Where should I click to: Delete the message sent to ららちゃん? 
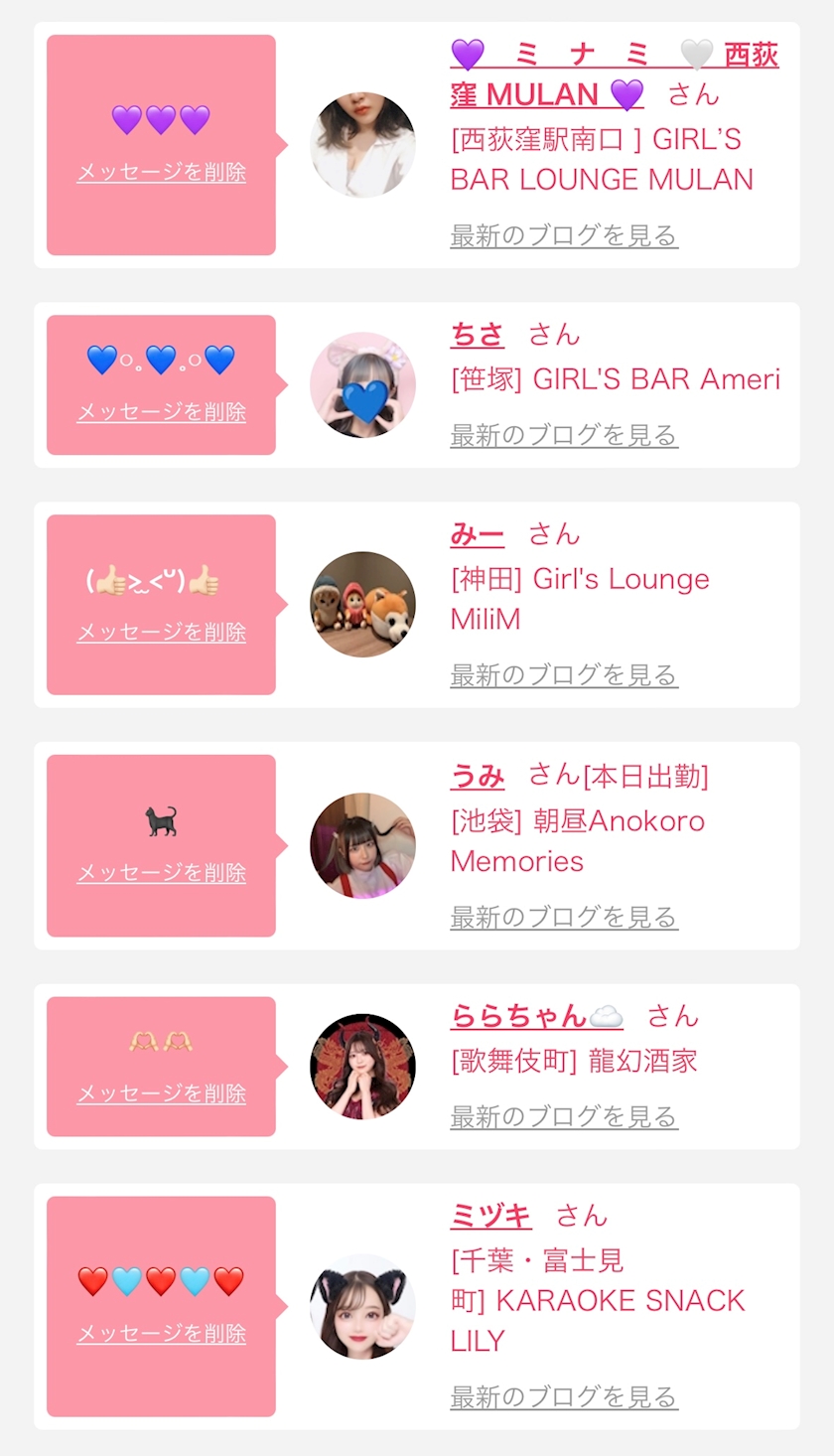[161, 1093]
